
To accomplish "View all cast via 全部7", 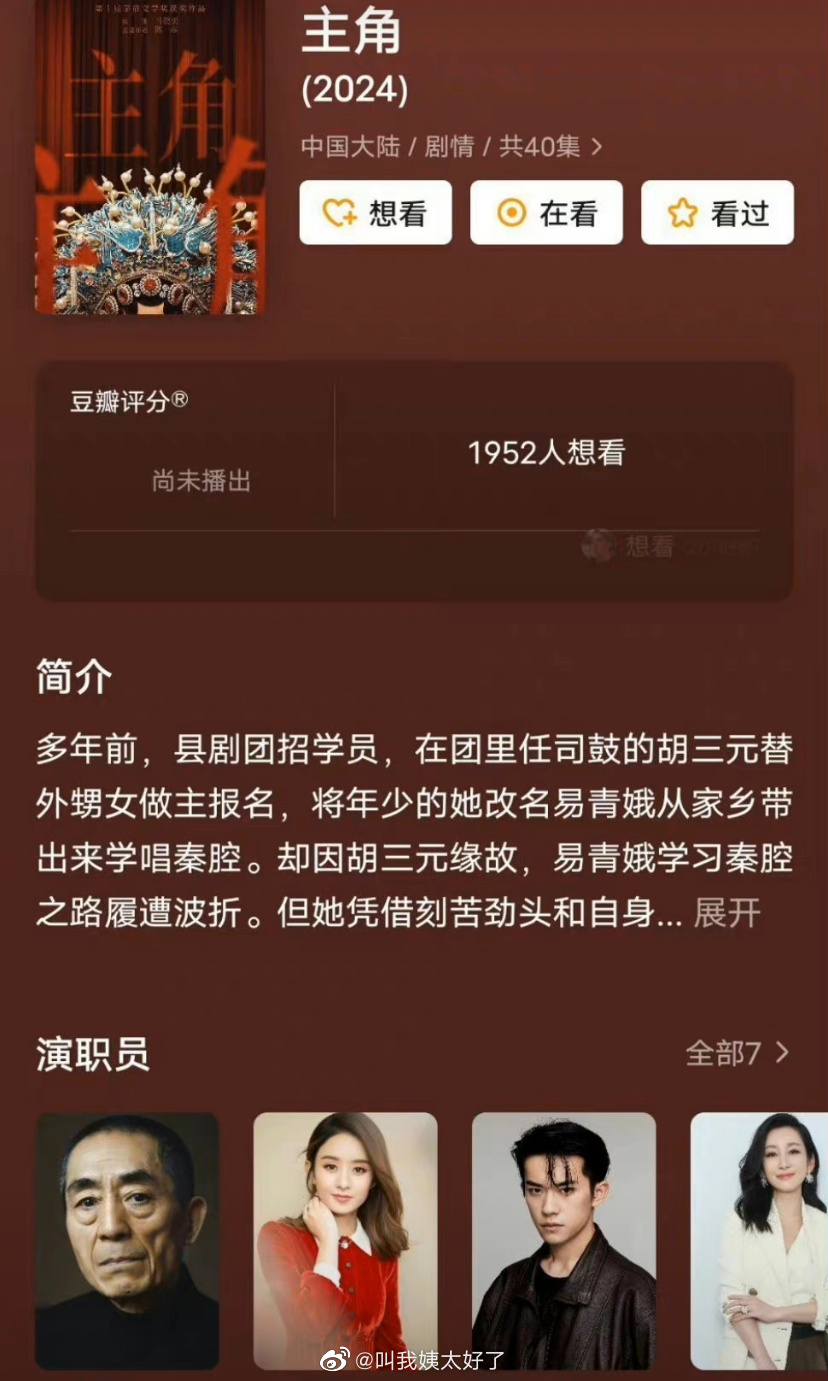I will pyautogui.click(x=737, y=1053).
